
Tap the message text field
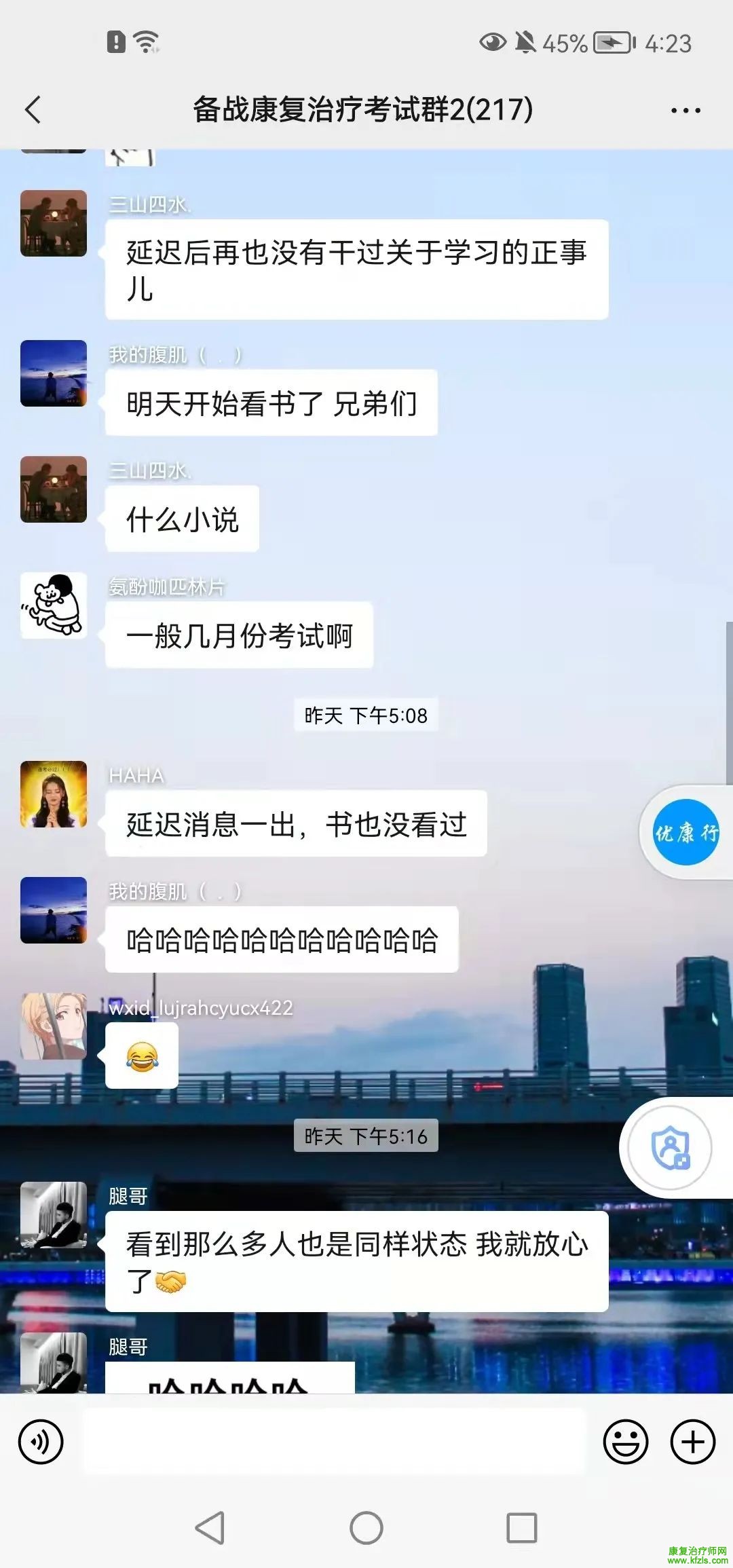point(333,1441)
